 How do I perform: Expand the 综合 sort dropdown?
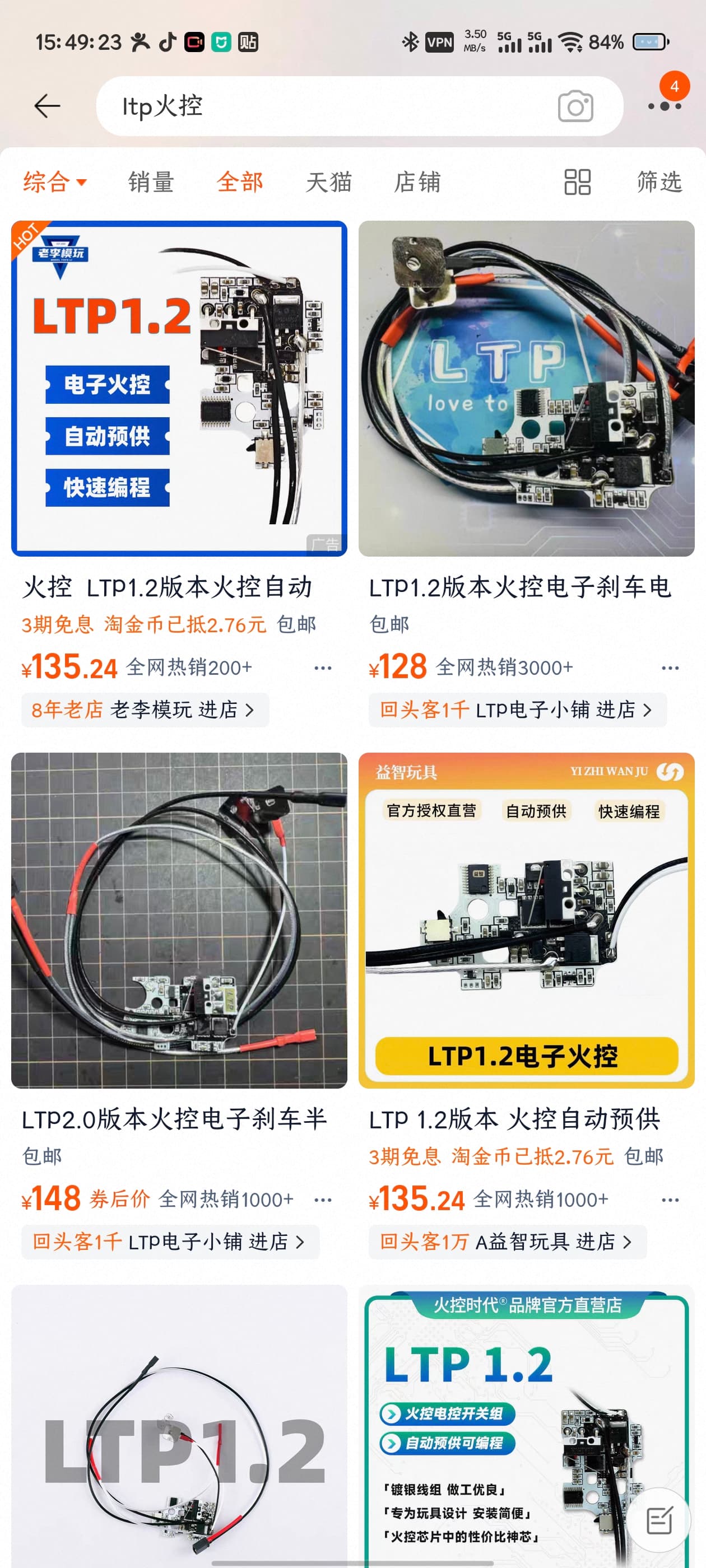pos(55,181)
